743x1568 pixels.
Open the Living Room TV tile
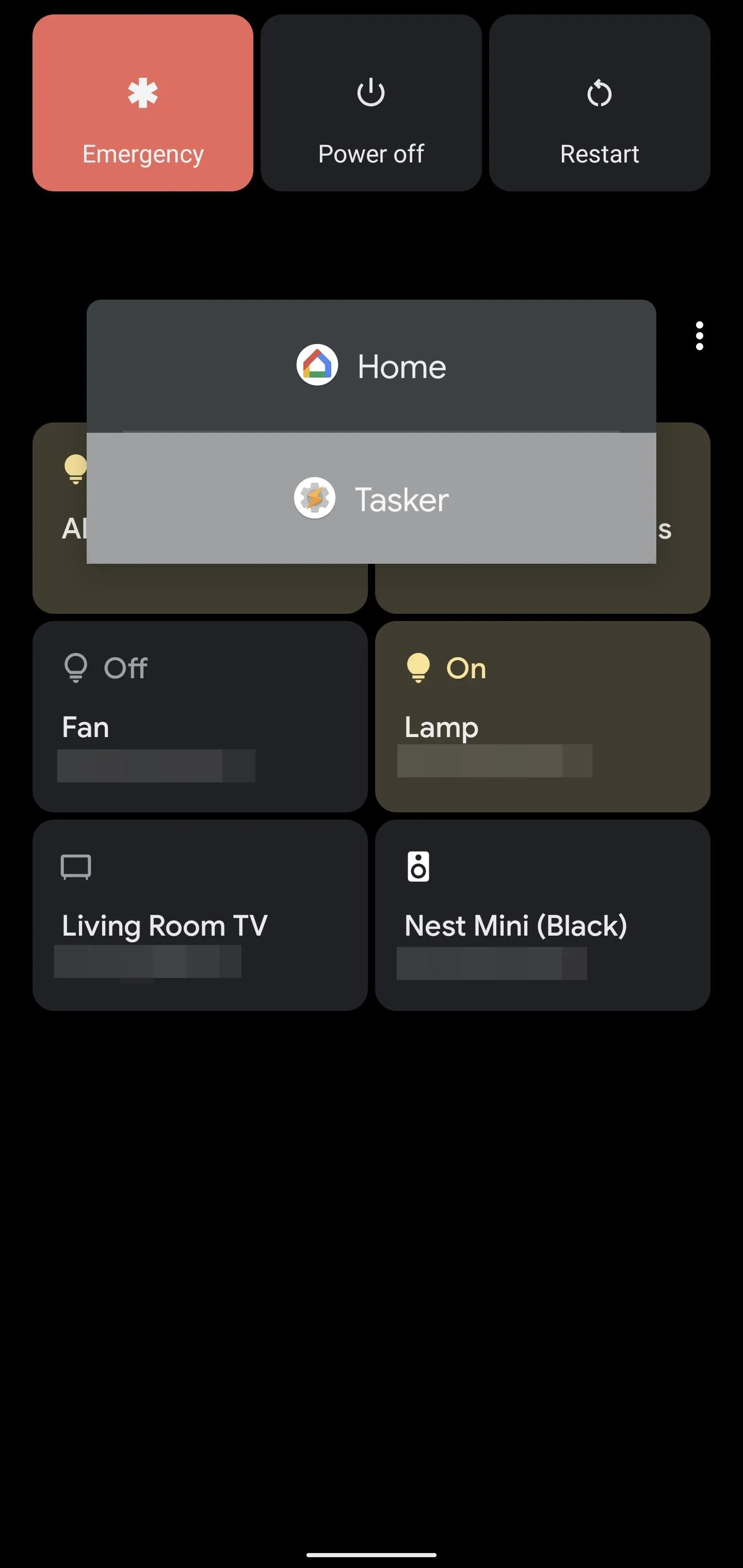tap(200, 915)
